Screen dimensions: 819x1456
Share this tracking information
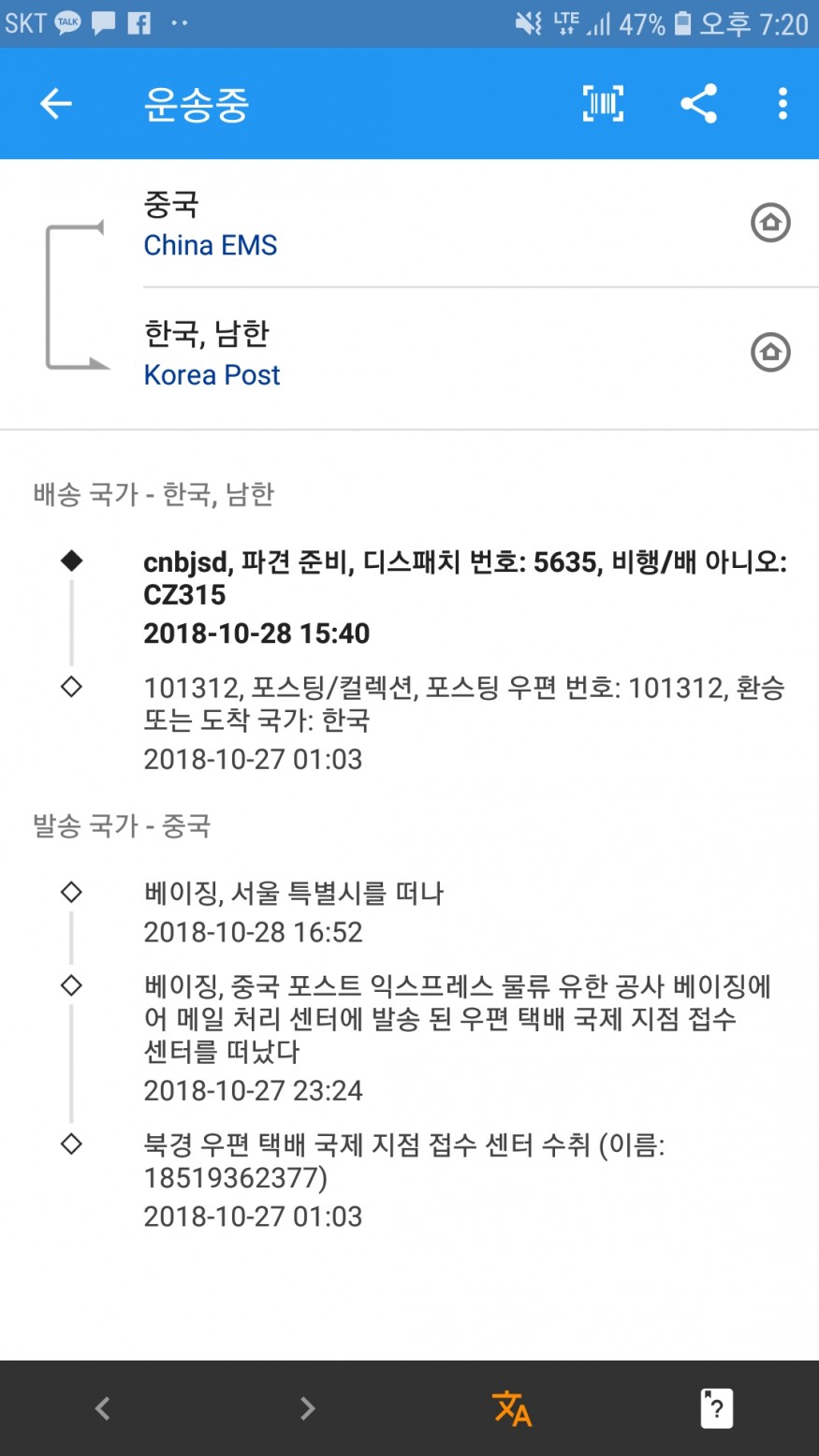coord(698,103)
